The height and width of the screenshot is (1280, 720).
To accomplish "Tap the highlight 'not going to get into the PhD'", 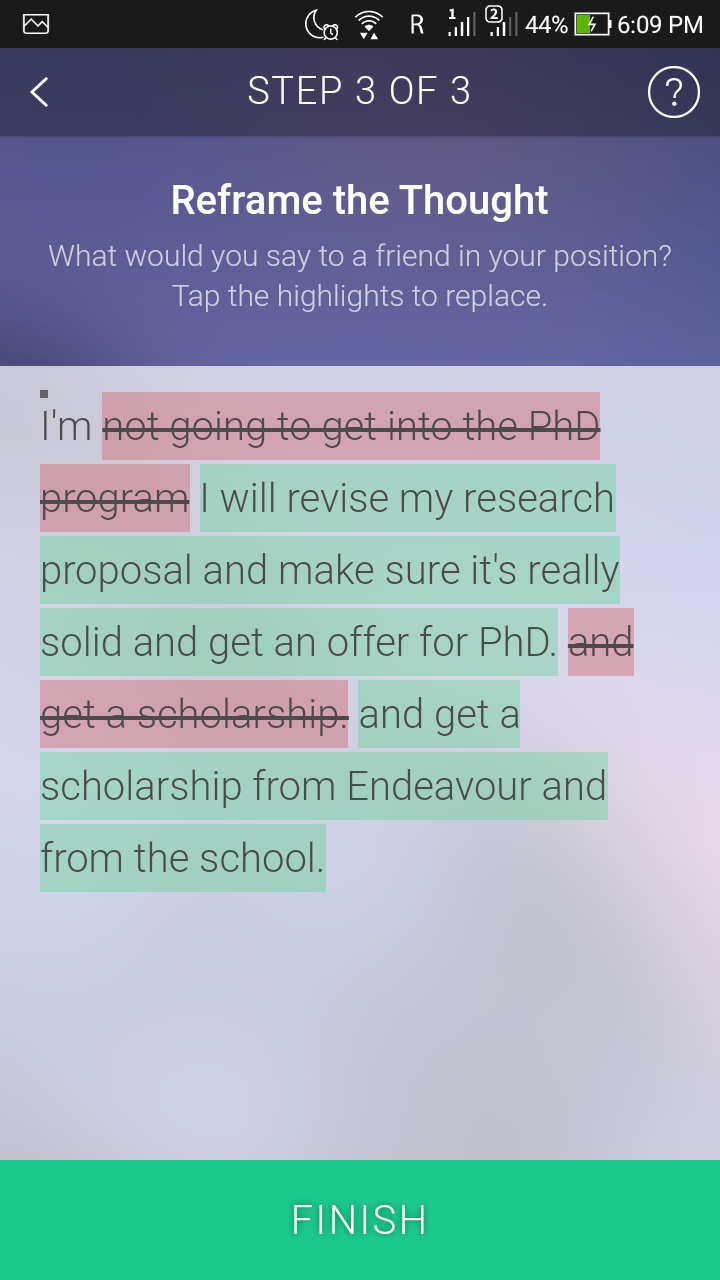I will point(350,427).
